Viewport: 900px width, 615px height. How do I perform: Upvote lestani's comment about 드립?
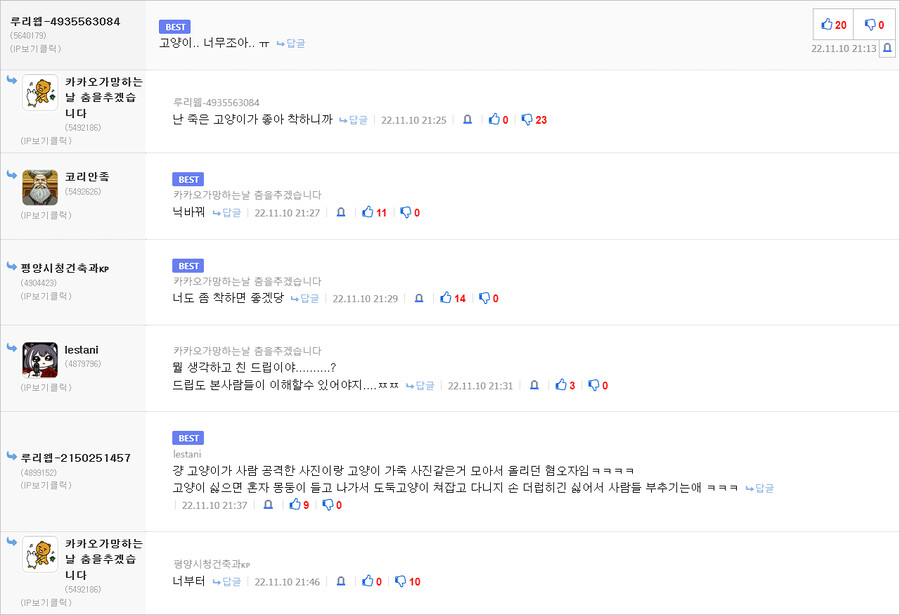(565, 385)
